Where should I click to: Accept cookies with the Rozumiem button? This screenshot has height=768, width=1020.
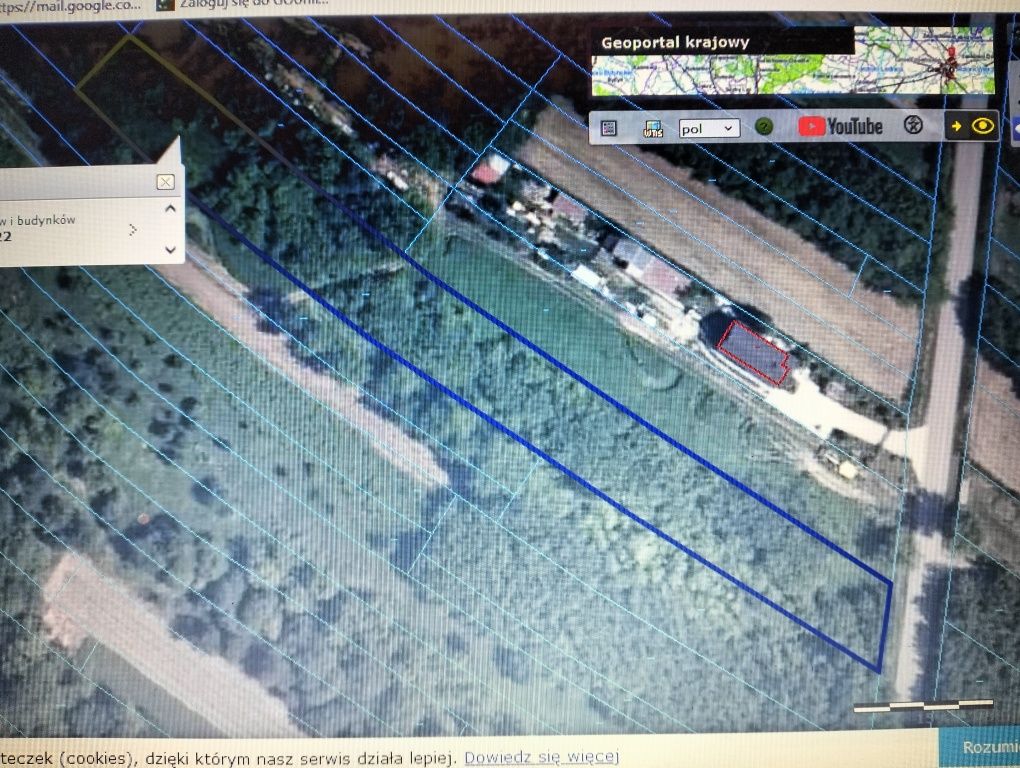coord(983,747)
